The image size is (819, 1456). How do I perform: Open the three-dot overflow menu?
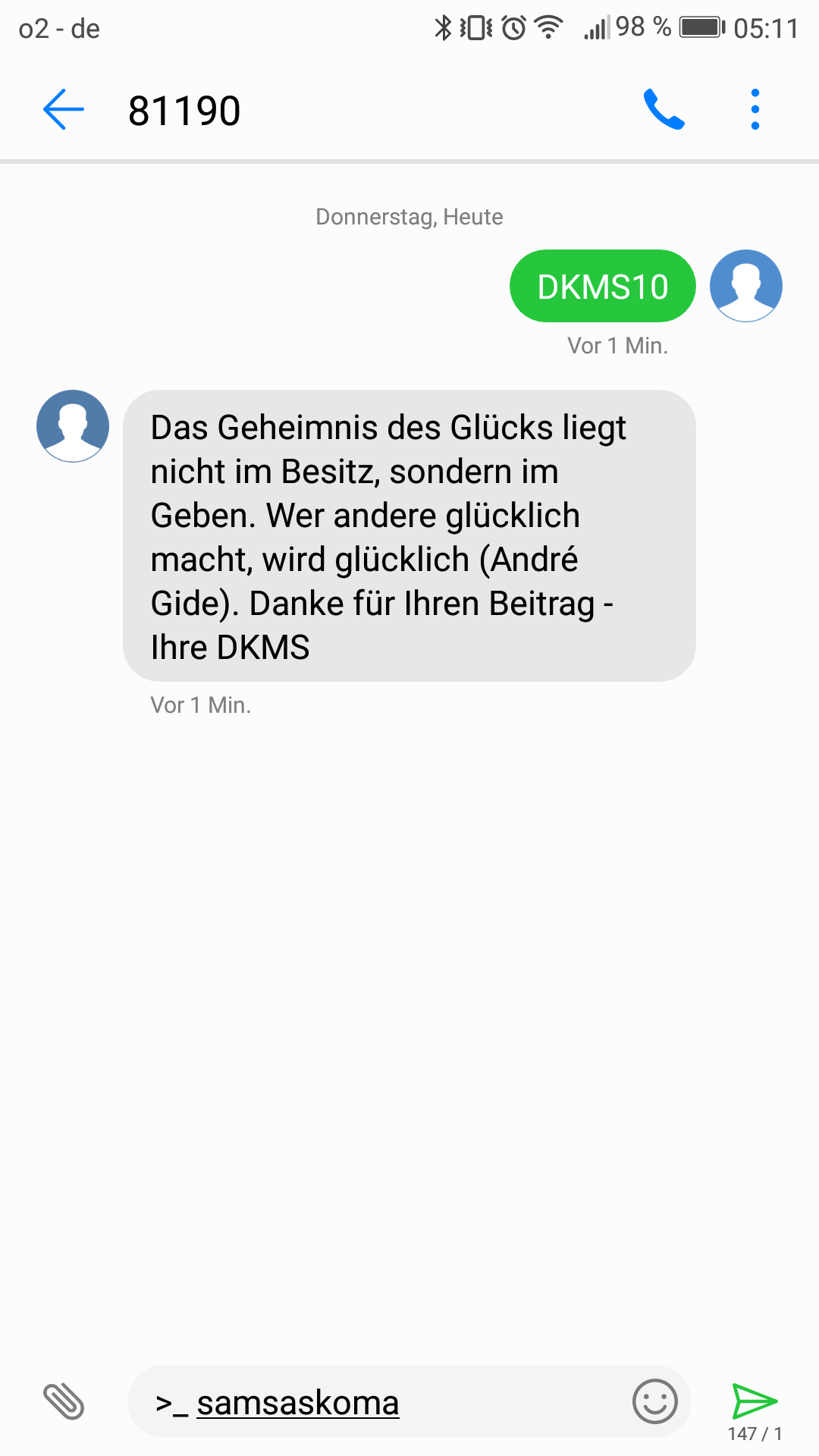755,110
